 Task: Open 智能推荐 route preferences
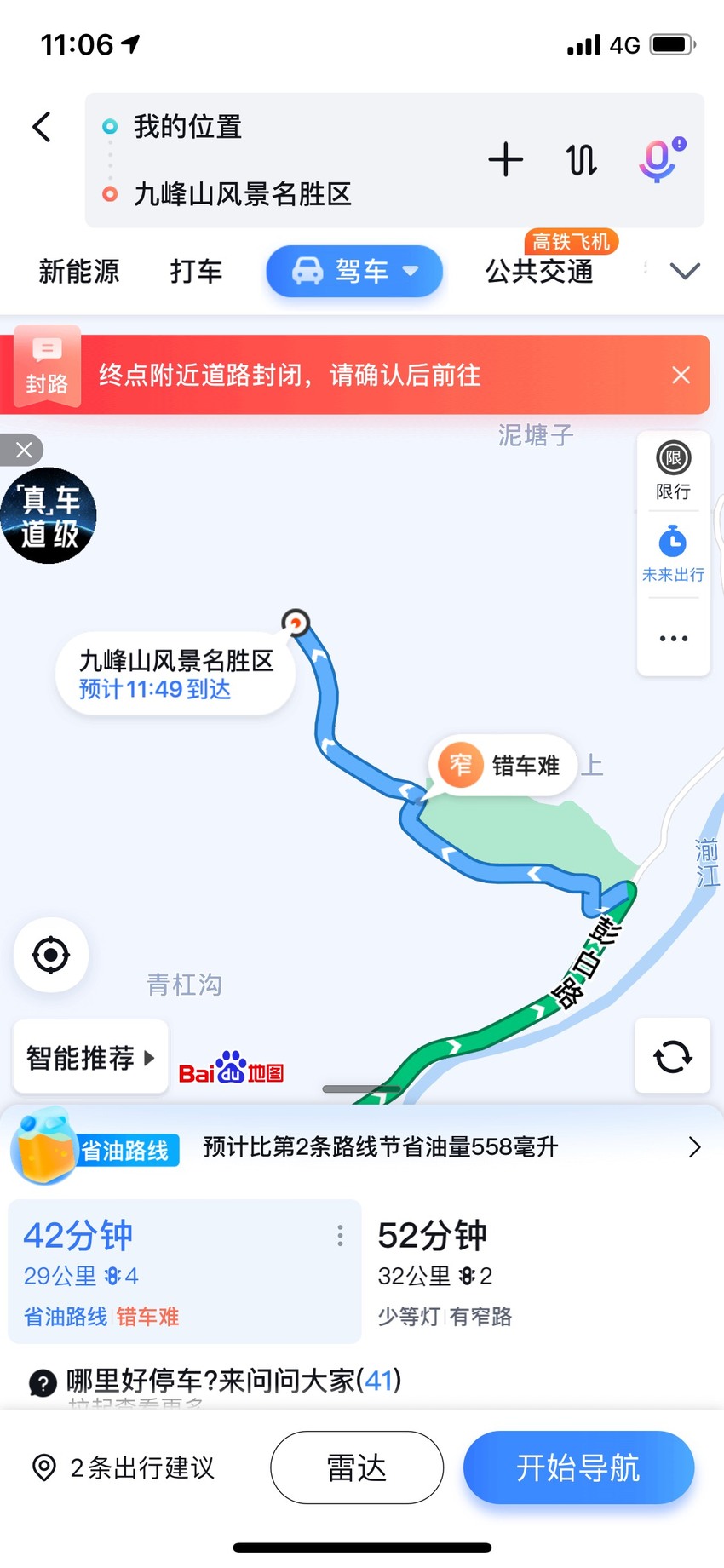click(x=91, y=1057)
